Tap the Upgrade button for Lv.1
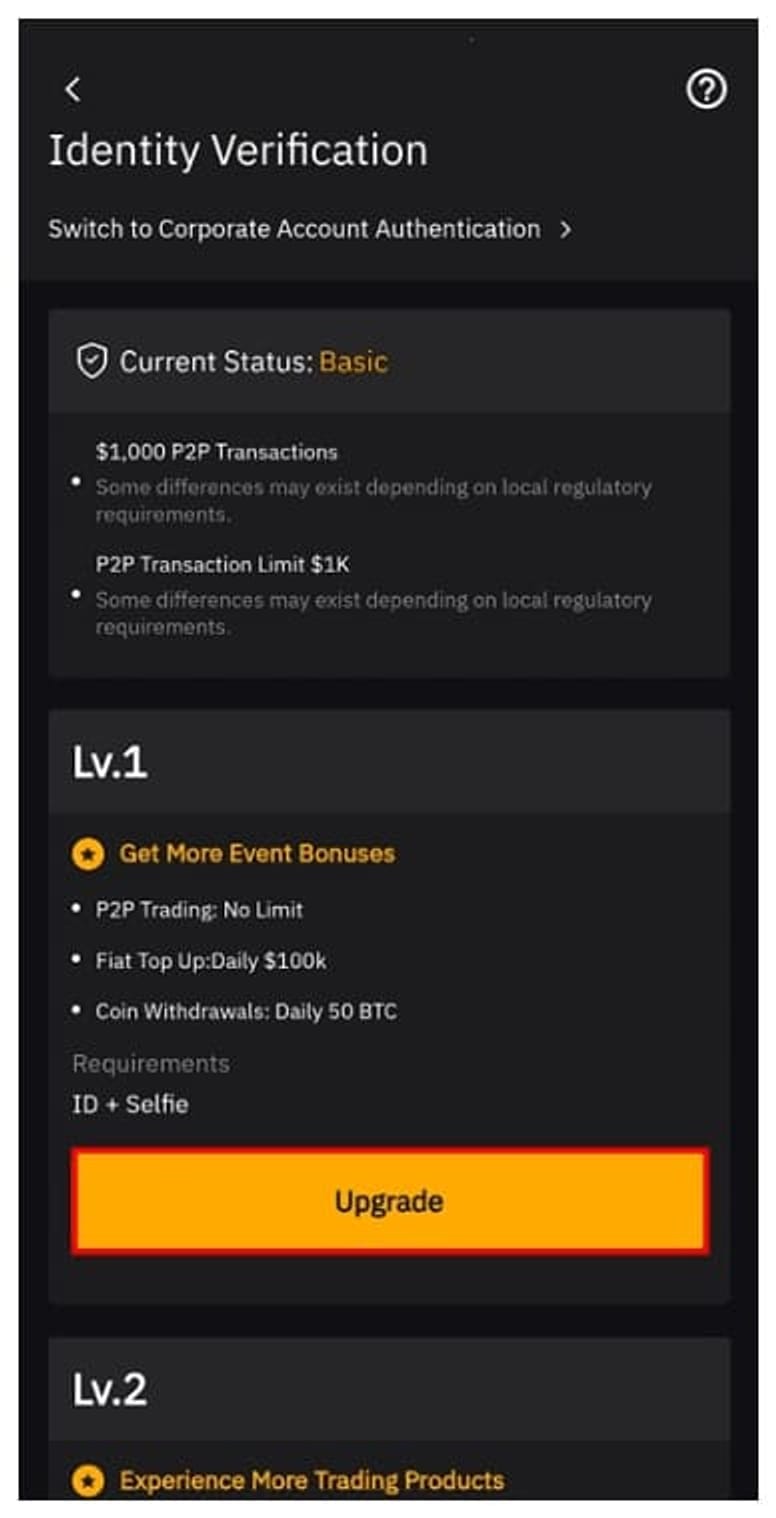 [389, 1201]
